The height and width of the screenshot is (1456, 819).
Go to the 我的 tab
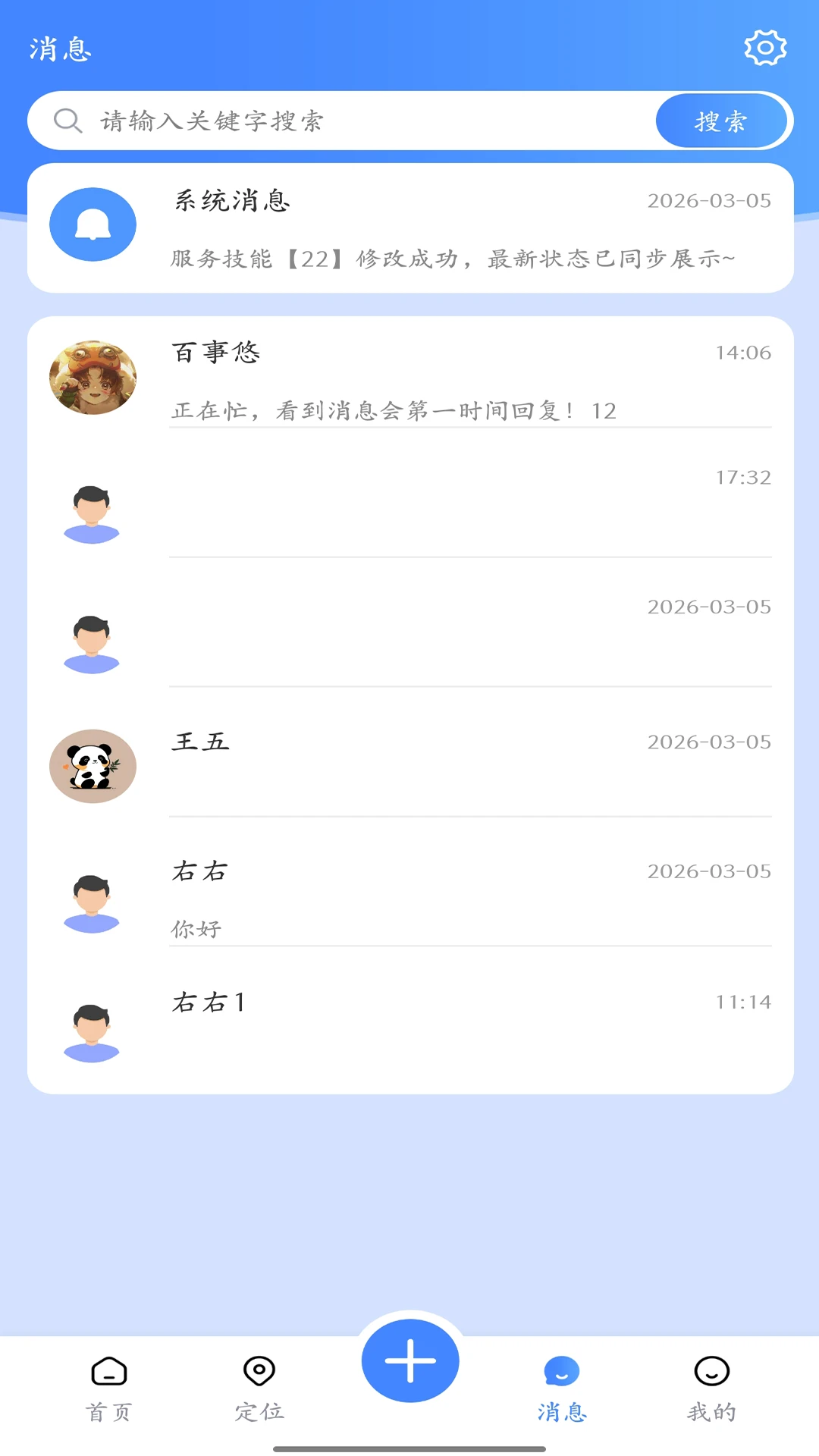click(711, 1388)
